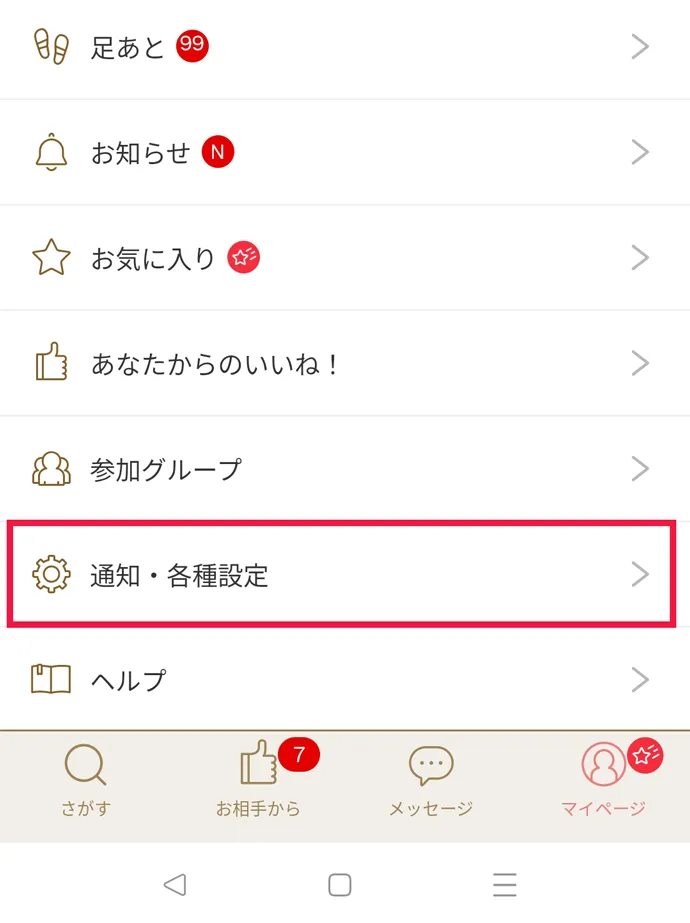Open 通知・各種設定 settings
The width and height of the screenshot is (690, 923).
coord(340,575)
